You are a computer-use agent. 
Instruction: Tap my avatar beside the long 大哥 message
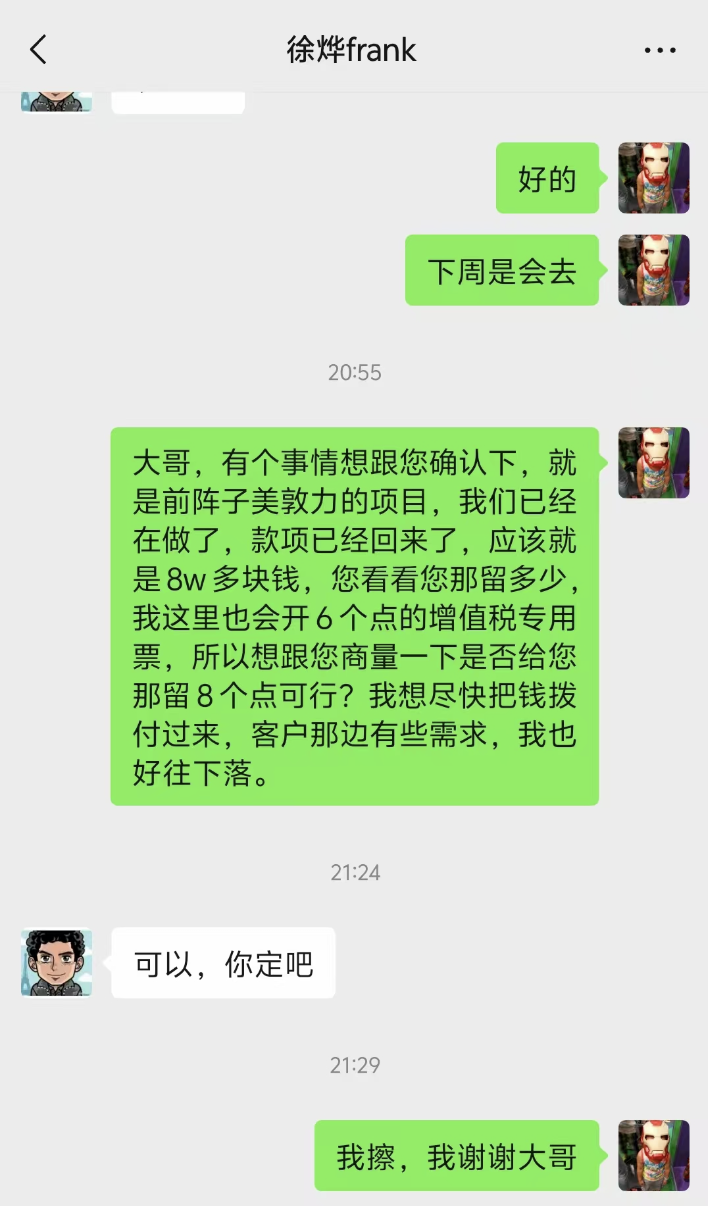click(x=653, y=463)
